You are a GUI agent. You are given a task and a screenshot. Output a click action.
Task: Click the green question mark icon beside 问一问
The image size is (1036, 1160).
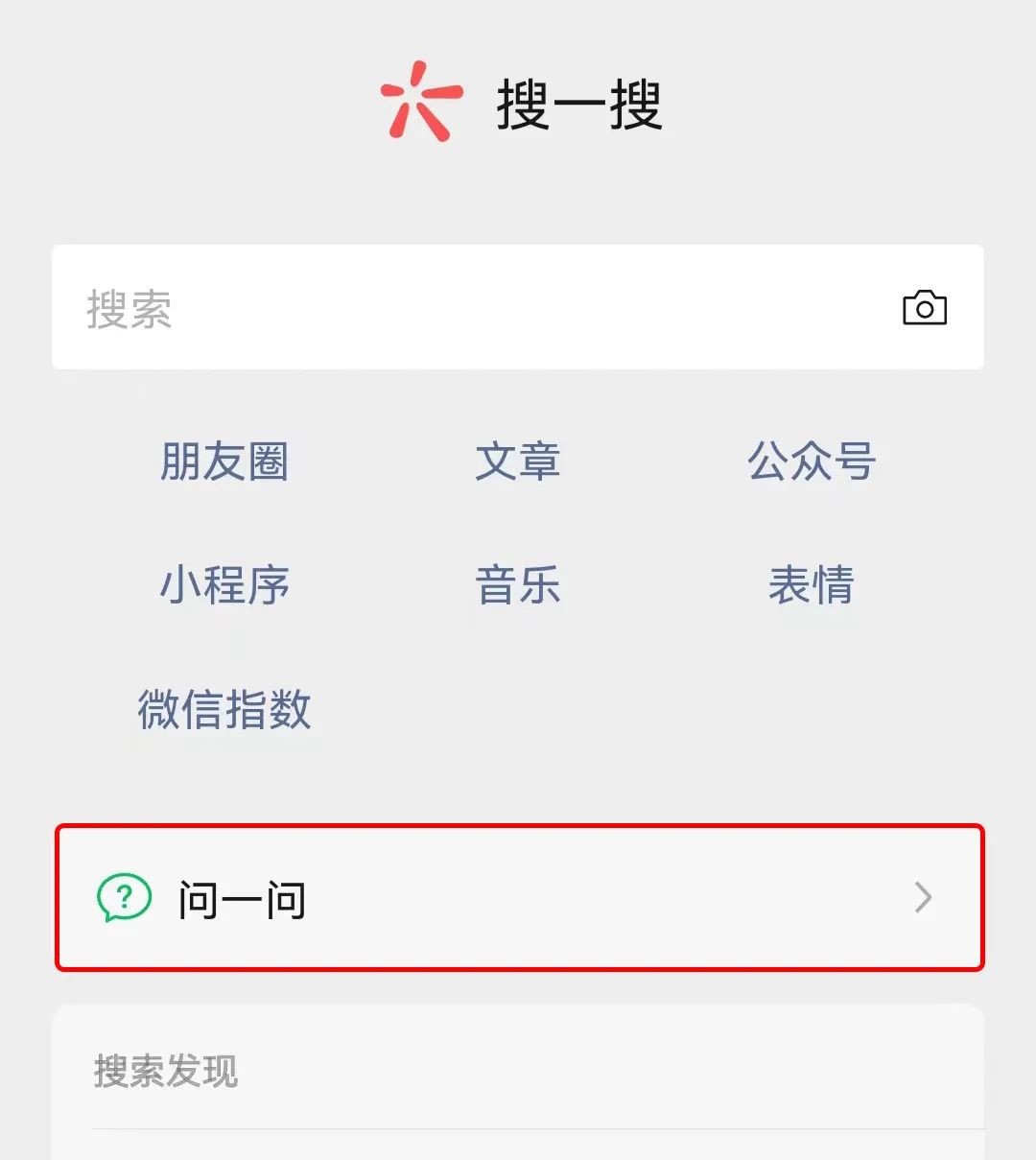point(123,898)
